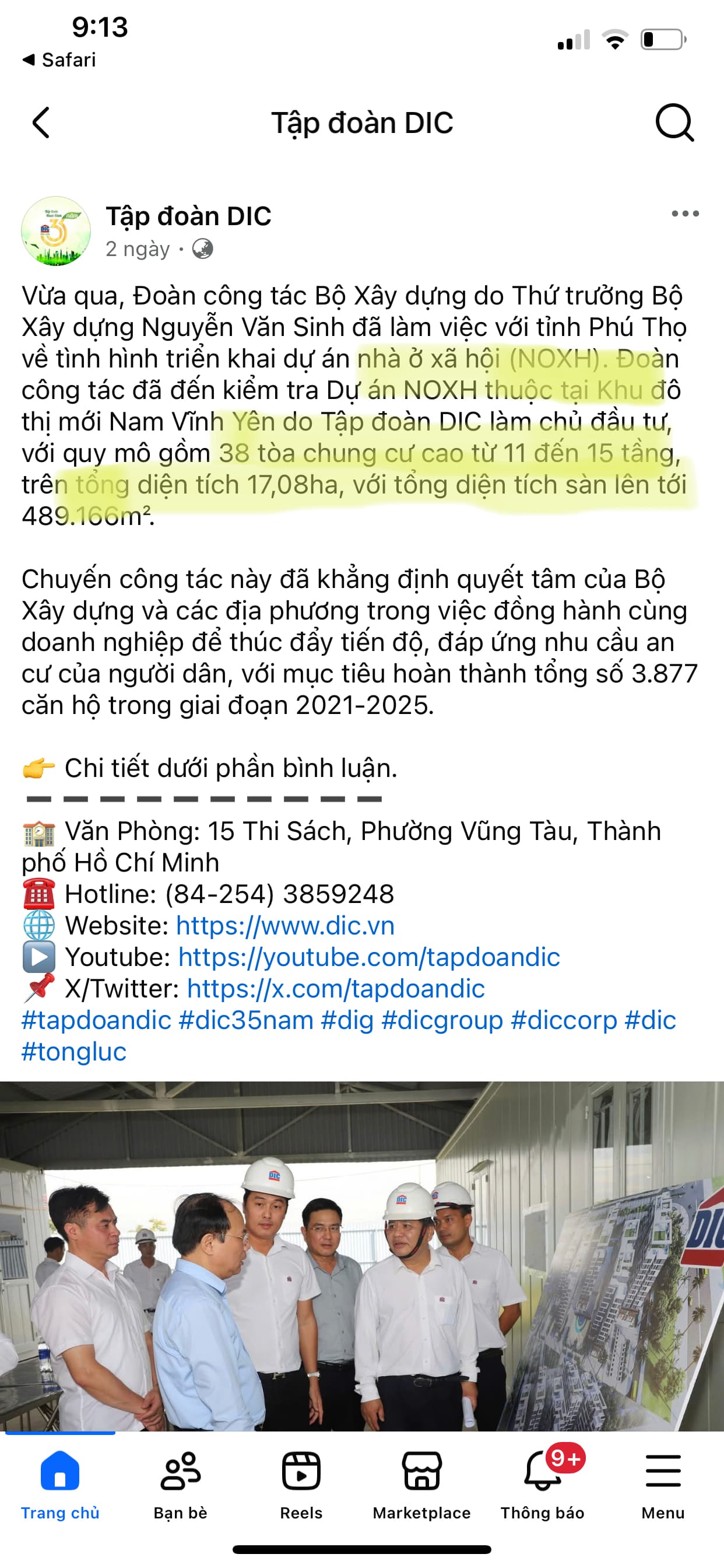Switch to the Bạn bè tab
The image size is (724, 1568).
tap(180, 1485)
